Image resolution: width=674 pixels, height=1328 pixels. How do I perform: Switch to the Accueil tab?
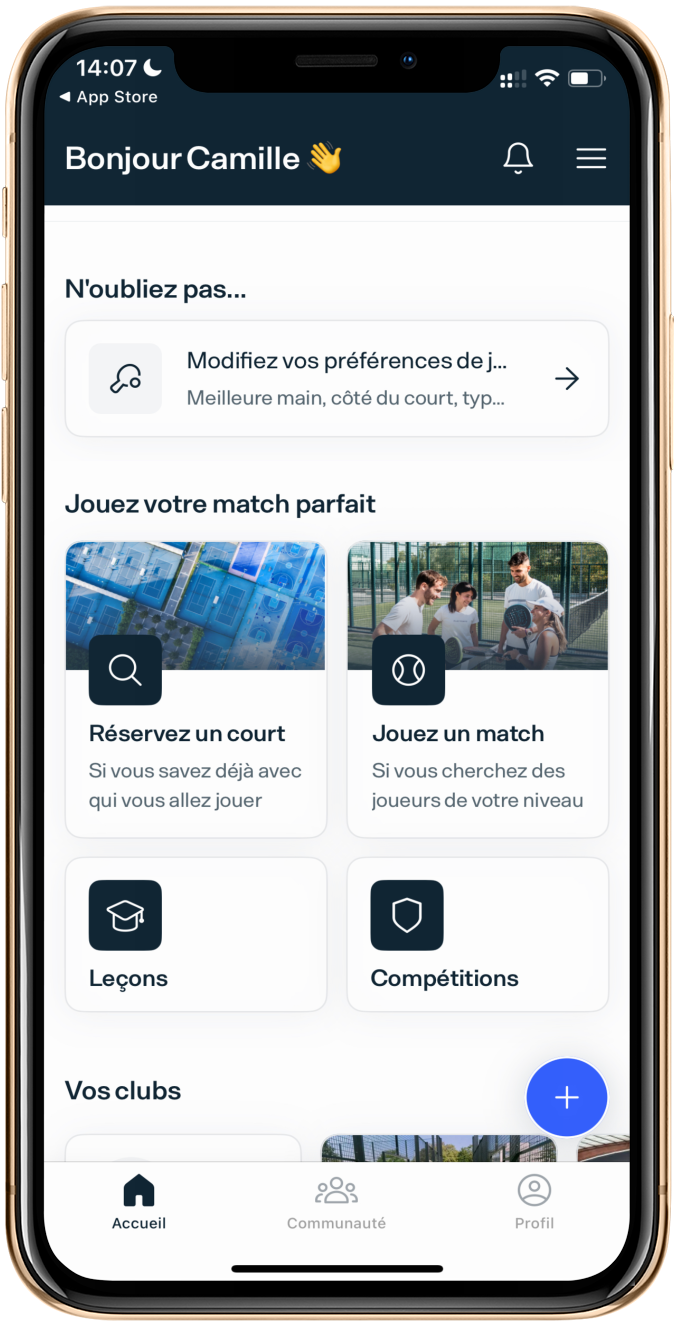coord(139,1203)
